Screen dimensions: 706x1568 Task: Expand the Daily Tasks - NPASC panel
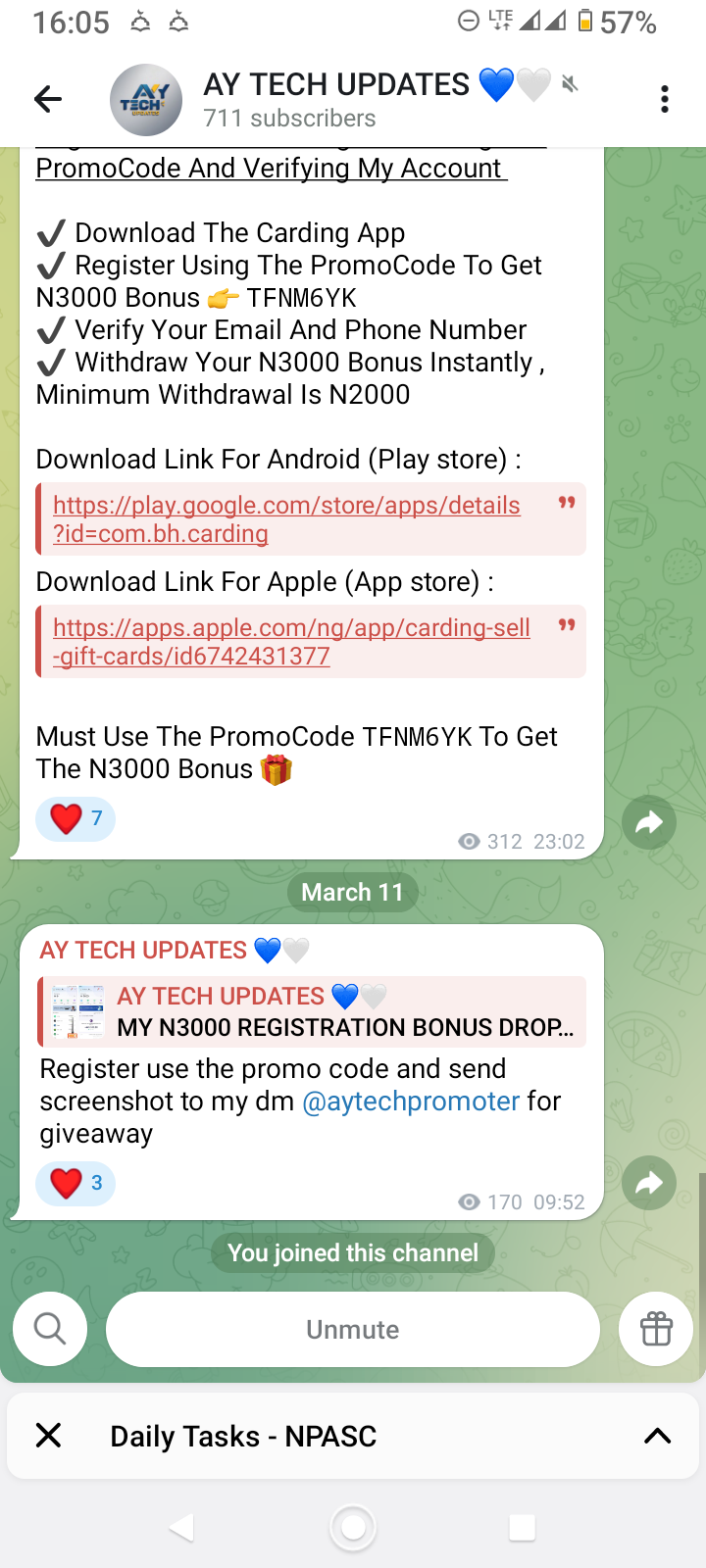pyautogui.click(x=657, y=1436)
